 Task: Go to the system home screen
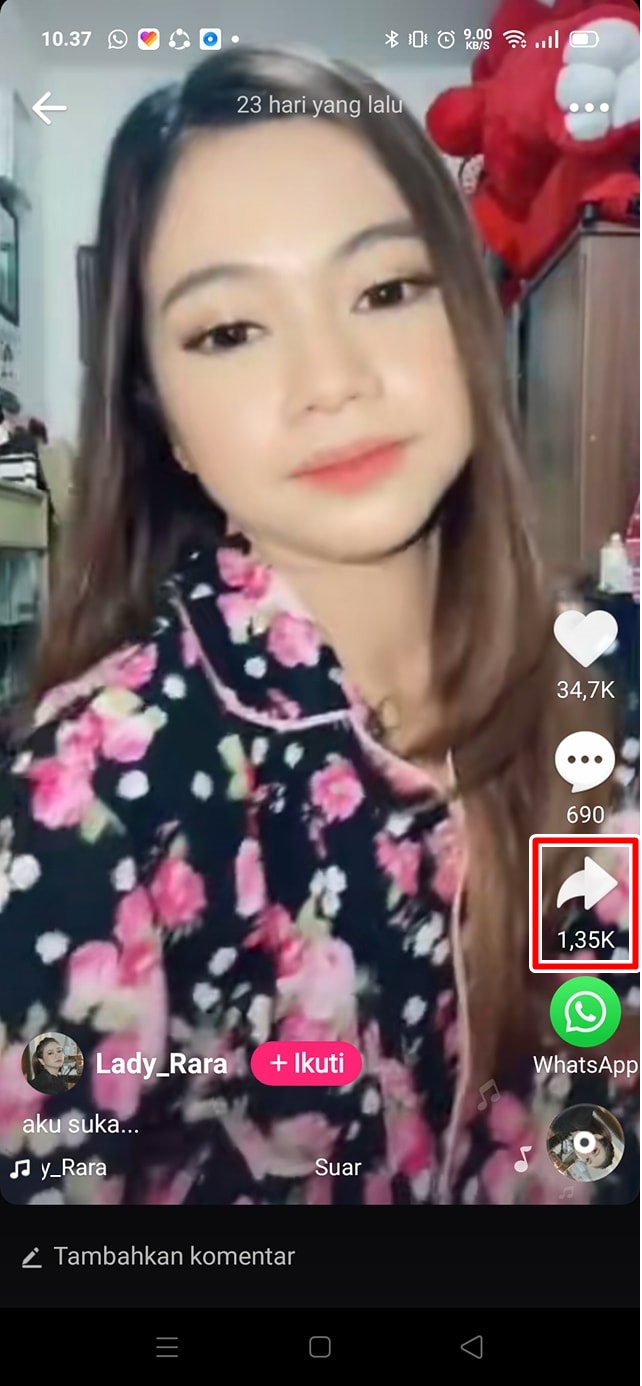click(x=320, y=1347)
